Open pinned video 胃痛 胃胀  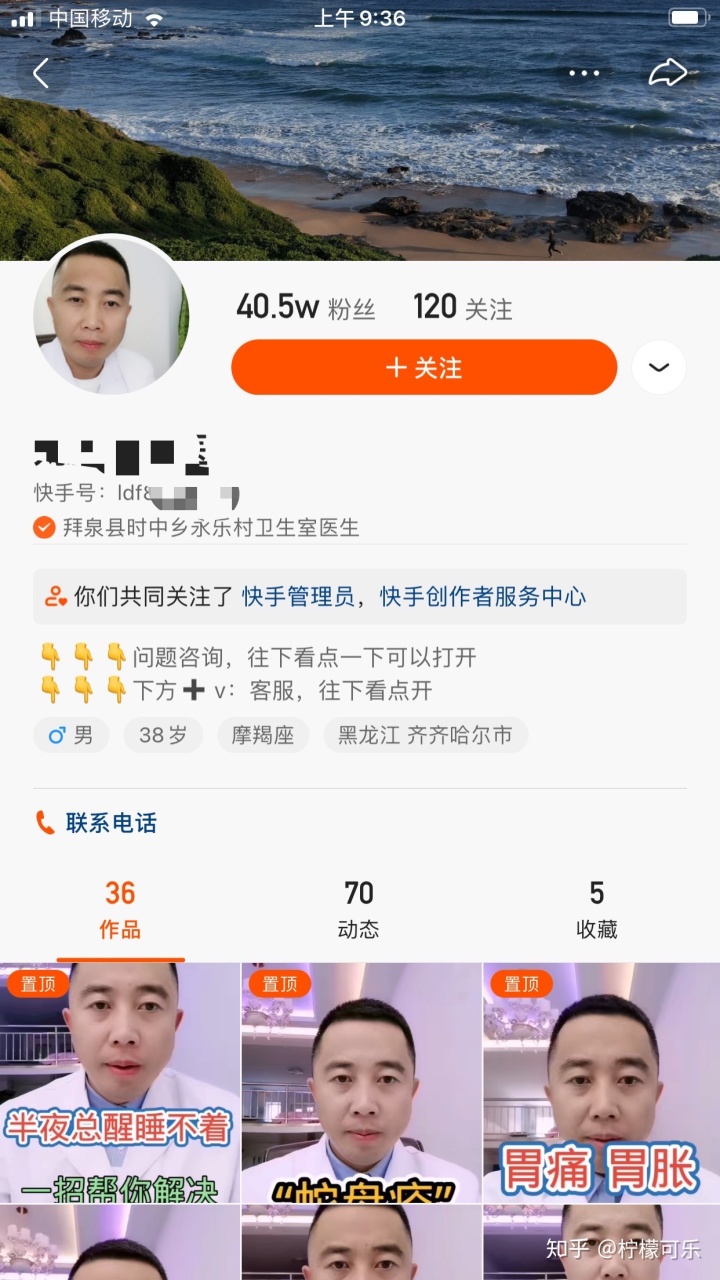point(600,1082)
